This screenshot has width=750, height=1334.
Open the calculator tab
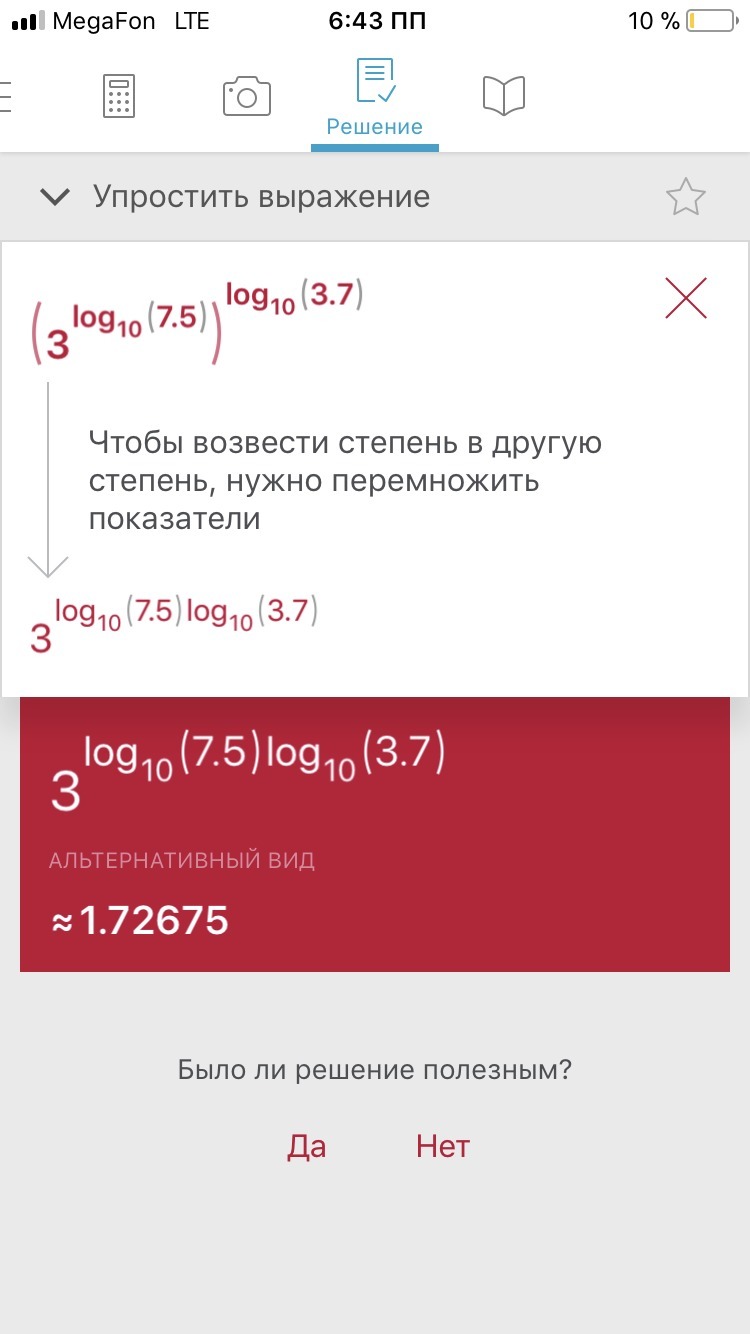coord(119,96)
